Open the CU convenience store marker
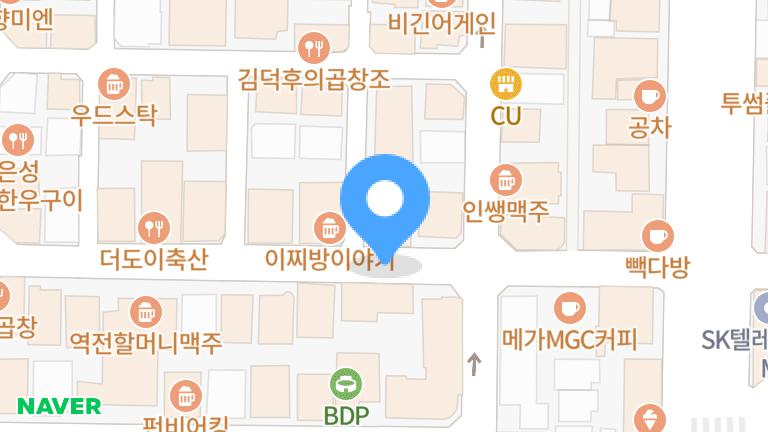The height and width of the screenshot is (432, 768). 506,83
